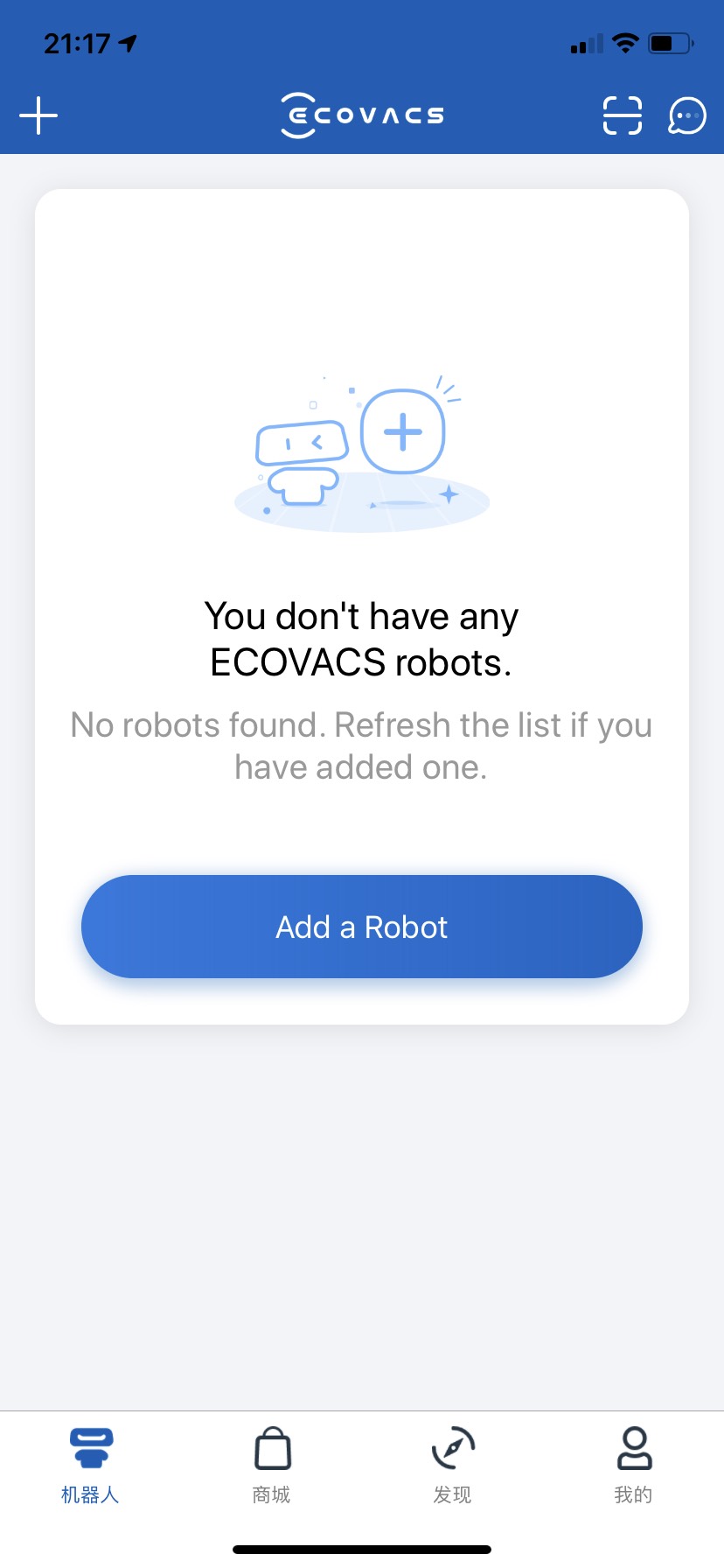Open the QR code scanner
This screenshot has width=724, height=1568.
pos(622,115)
